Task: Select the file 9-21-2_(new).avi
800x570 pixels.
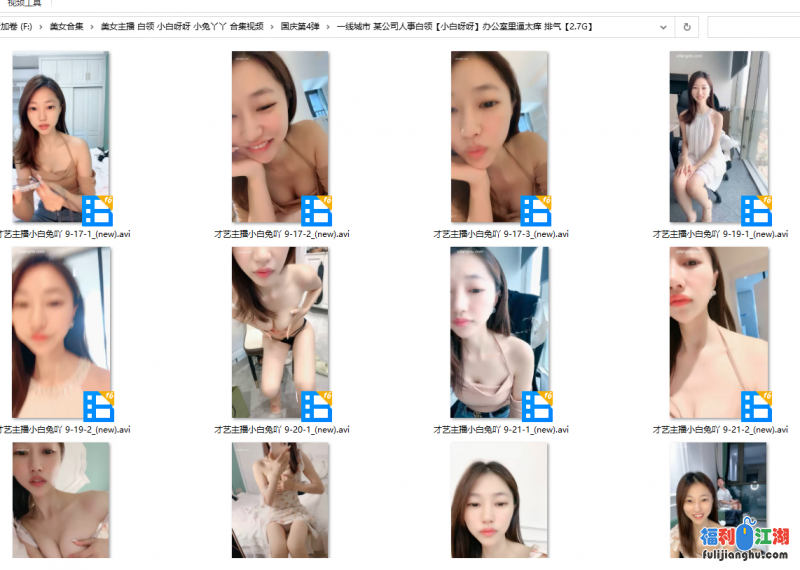Action: (x=719, y=333)
